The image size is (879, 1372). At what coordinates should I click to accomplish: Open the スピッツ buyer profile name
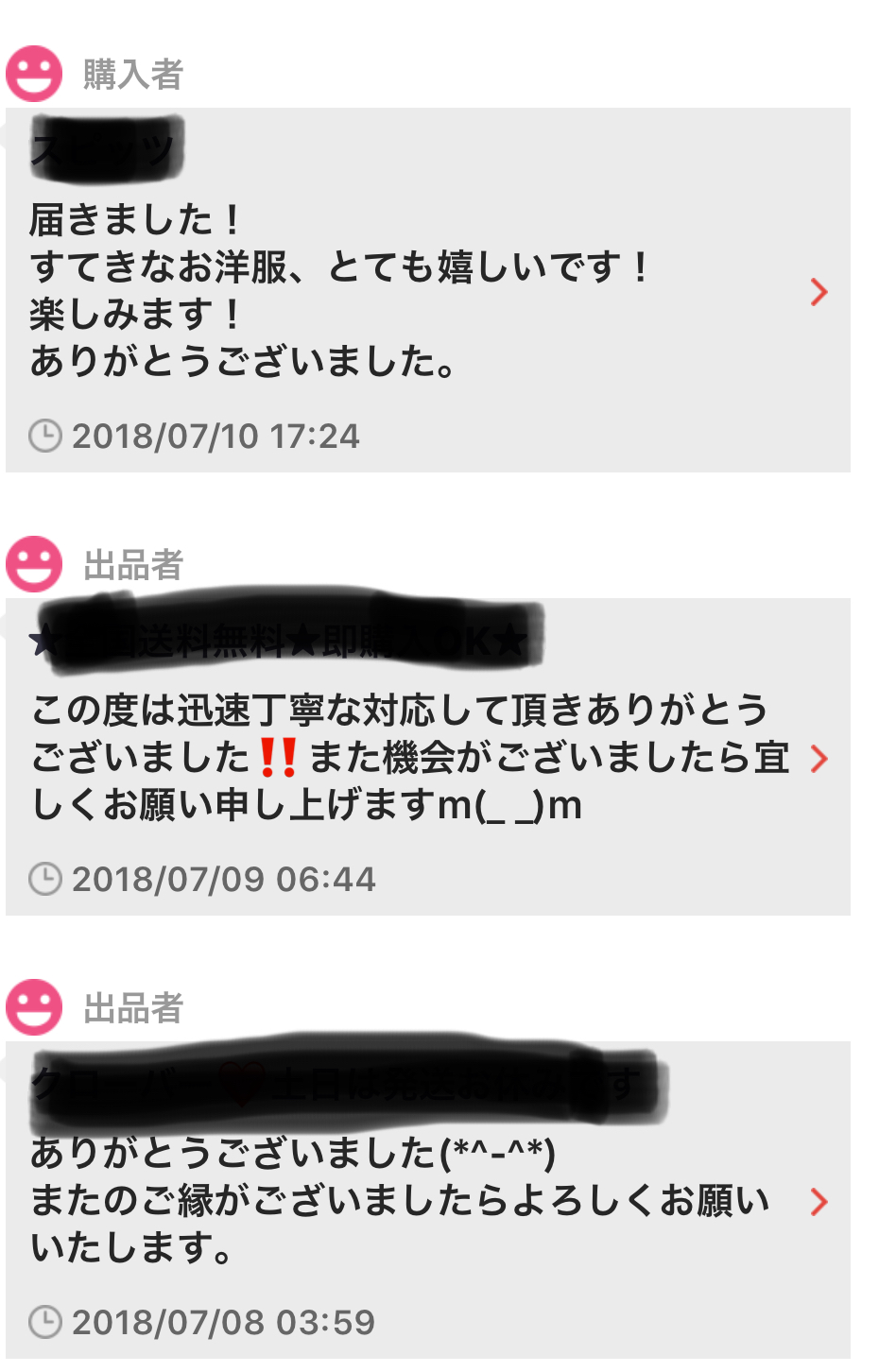104,146
